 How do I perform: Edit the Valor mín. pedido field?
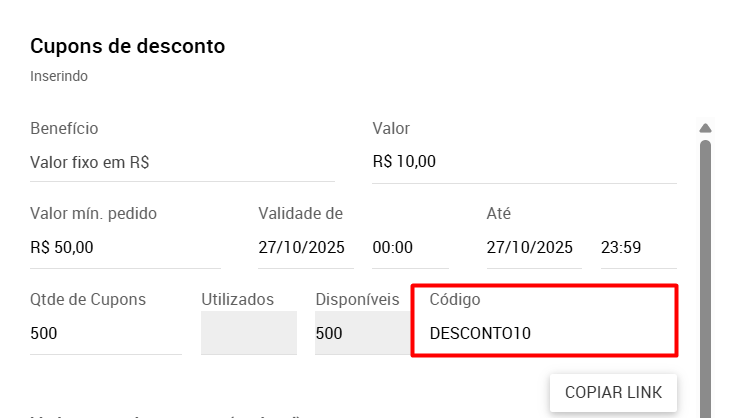[124, 248]
